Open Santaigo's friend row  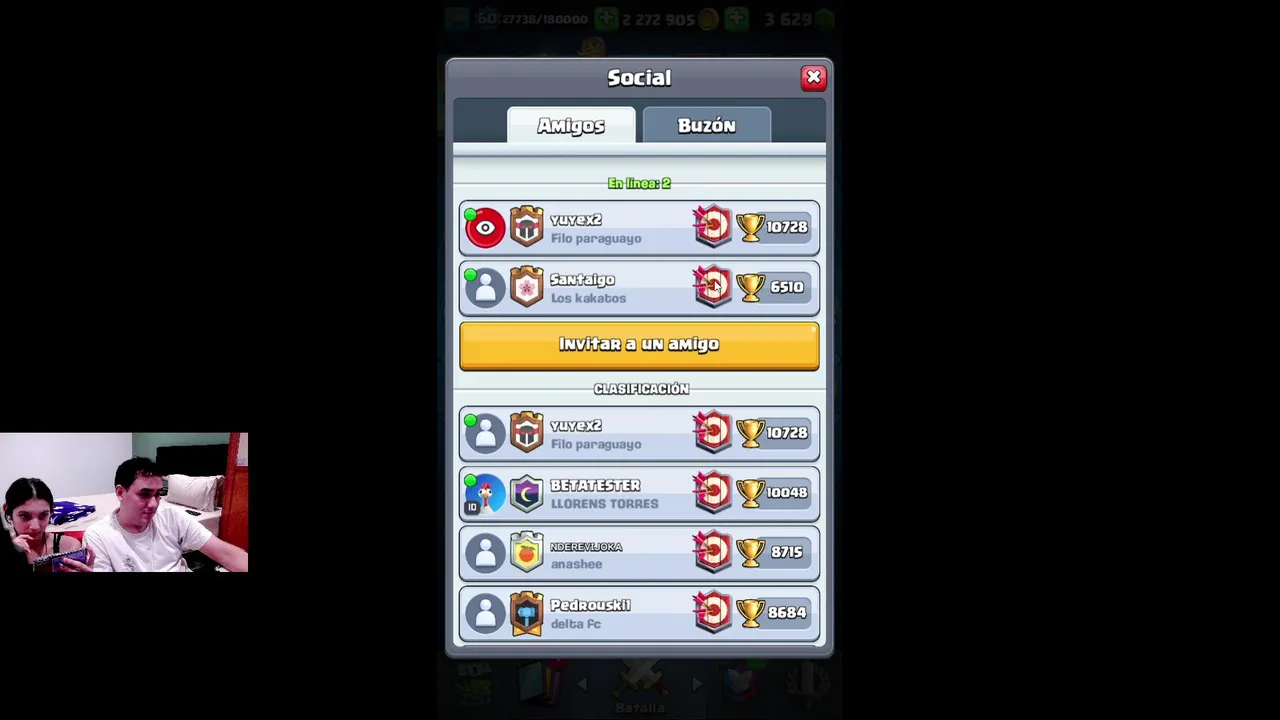639,288
